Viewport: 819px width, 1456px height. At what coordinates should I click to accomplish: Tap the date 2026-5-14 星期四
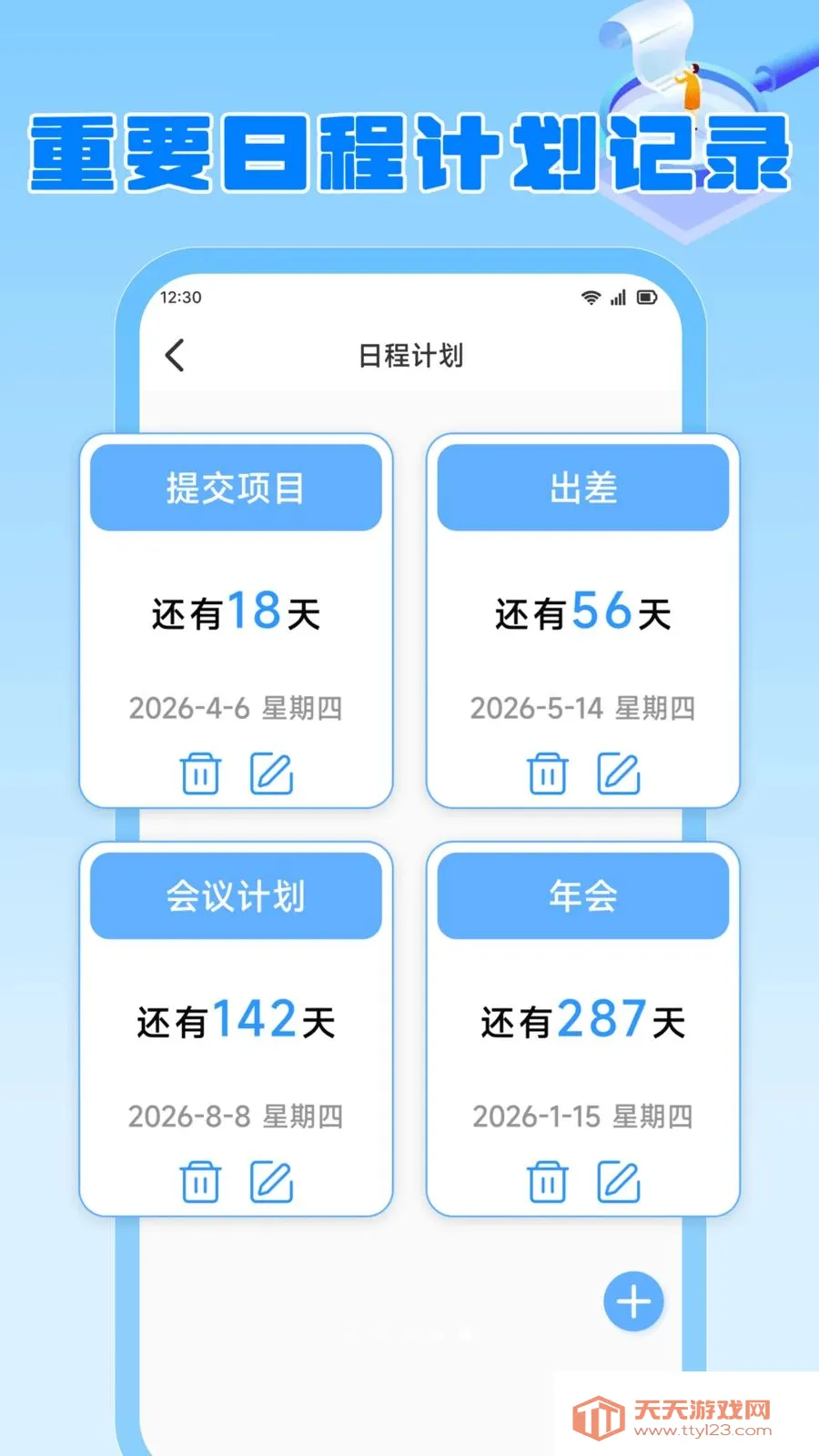click(582, 708)
